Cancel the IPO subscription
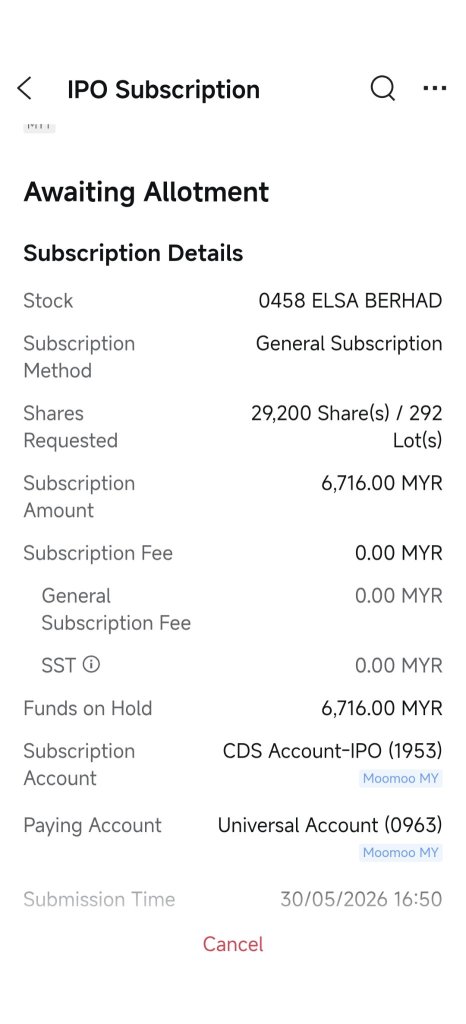 pyautogui.click(x=233, y=944)
